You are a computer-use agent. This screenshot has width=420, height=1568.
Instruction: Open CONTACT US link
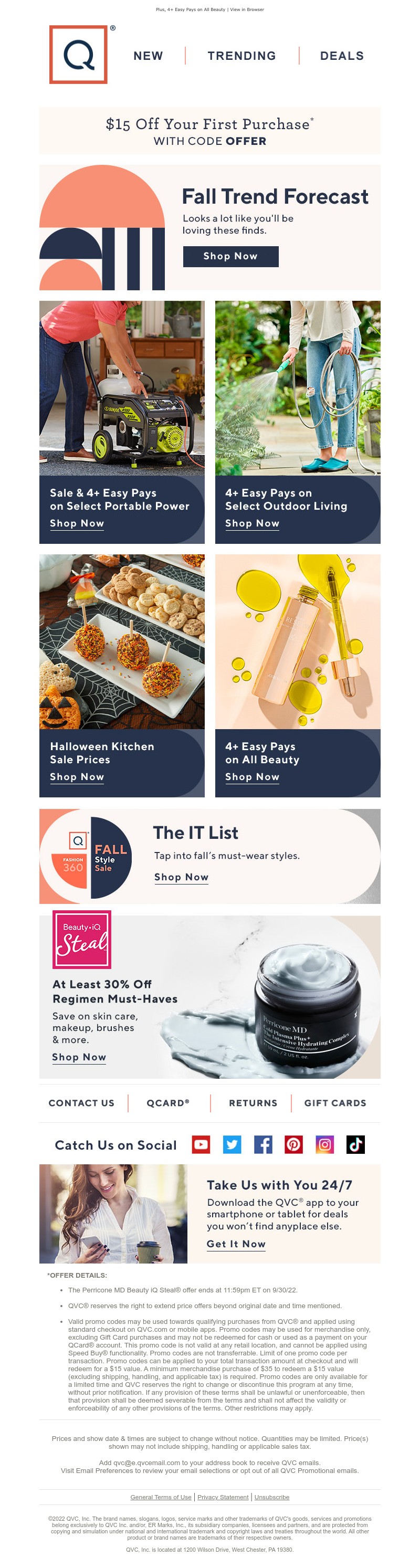[81, 1103]
